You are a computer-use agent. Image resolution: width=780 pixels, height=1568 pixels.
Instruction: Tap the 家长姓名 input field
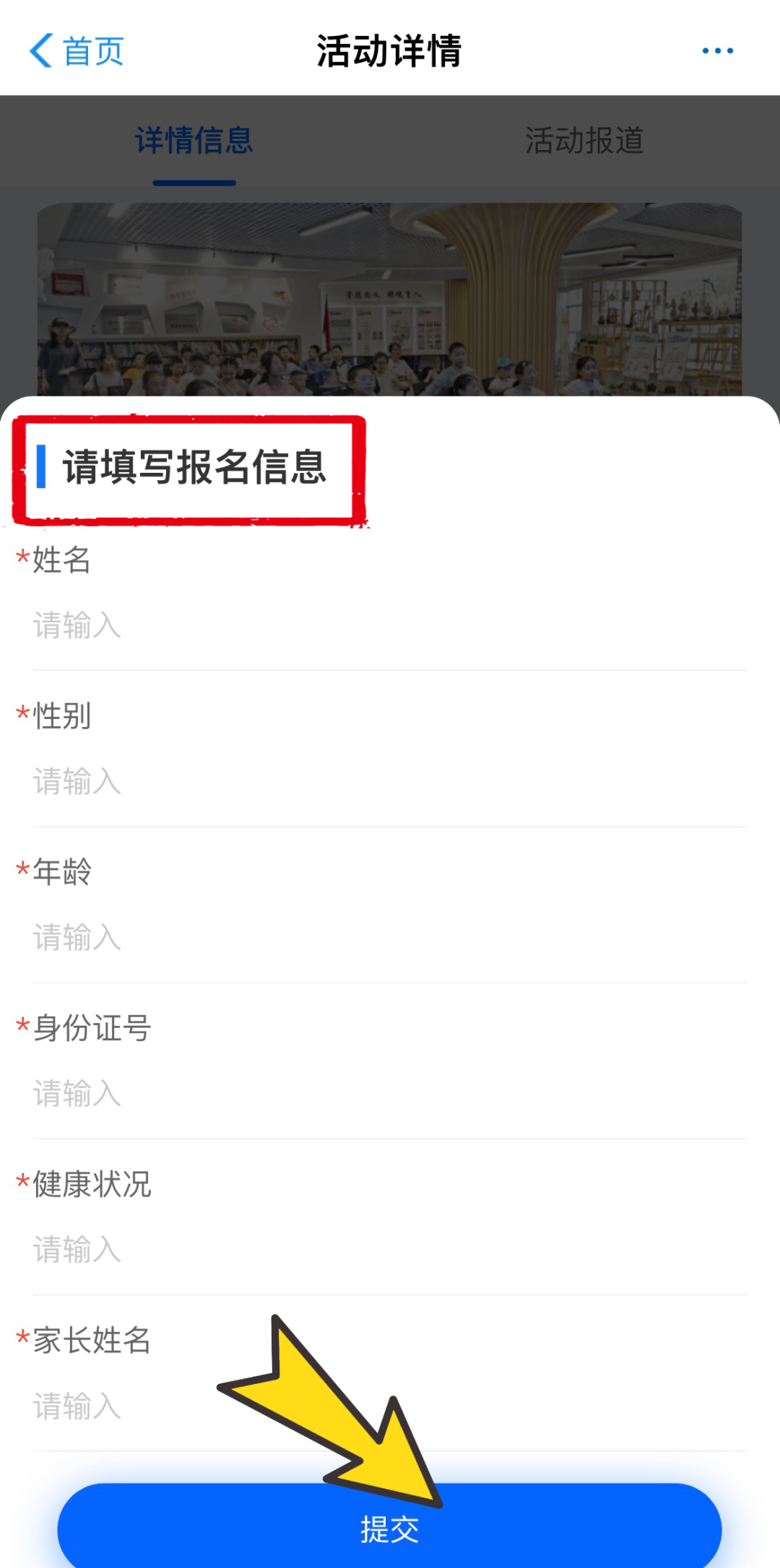pos(389,1406)
